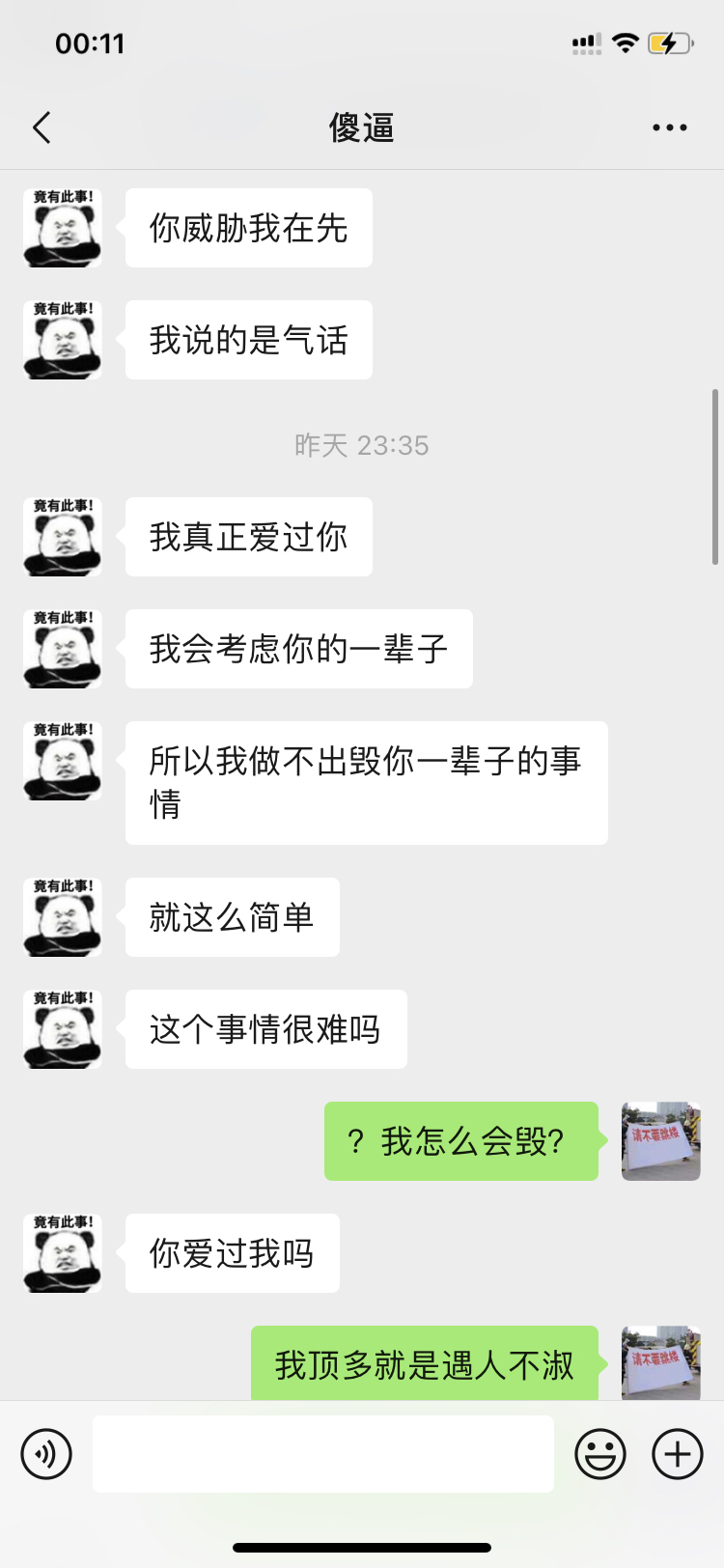Open contact avatar beside 你威胁我在先
The height and width of the screenshot is (1568, 724).
pyautogui.click(x=63, y=228)
